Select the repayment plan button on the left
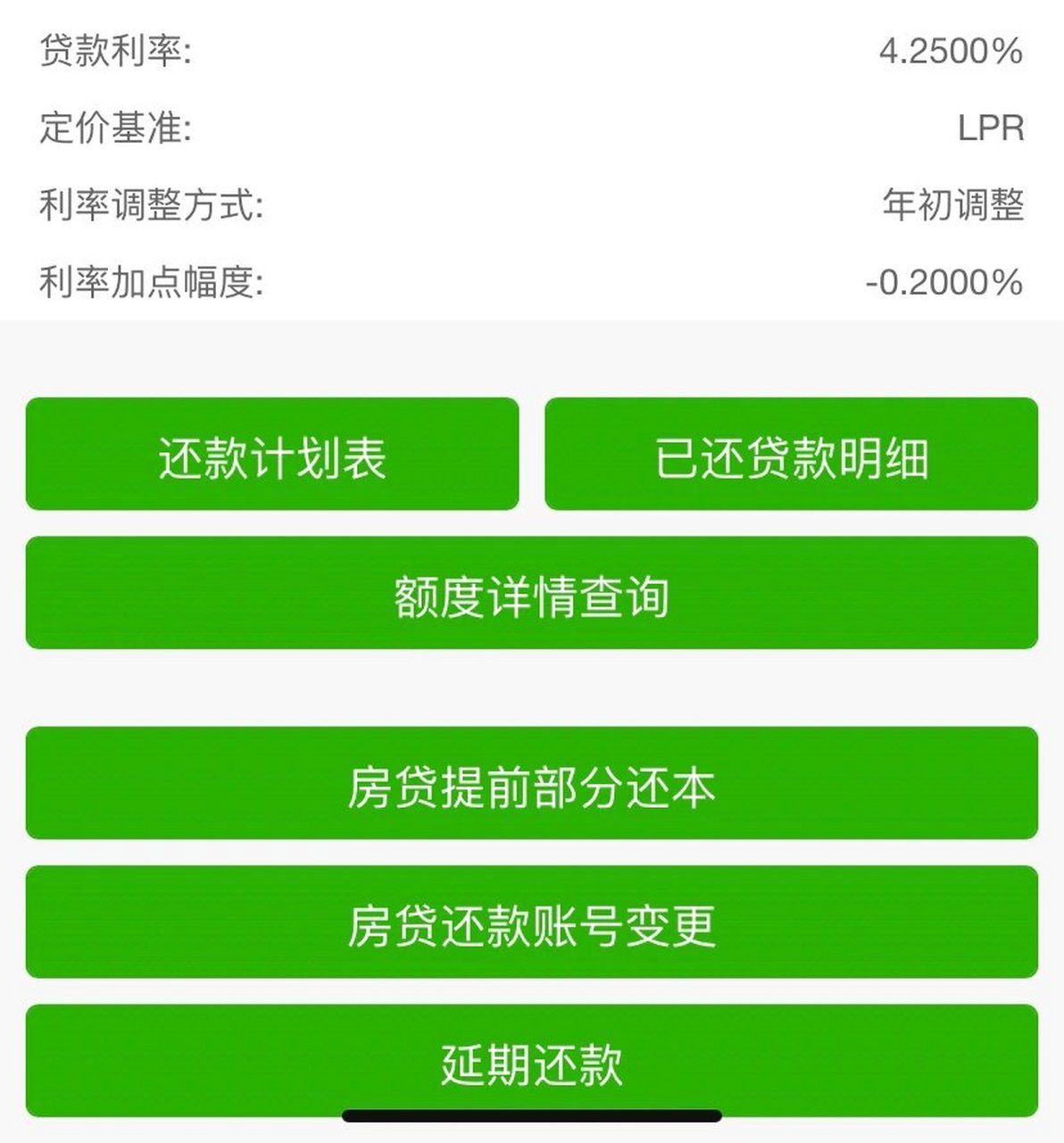Image resolution: width=1064 pixels, height=1143 pixels. [x=272, y=455]
